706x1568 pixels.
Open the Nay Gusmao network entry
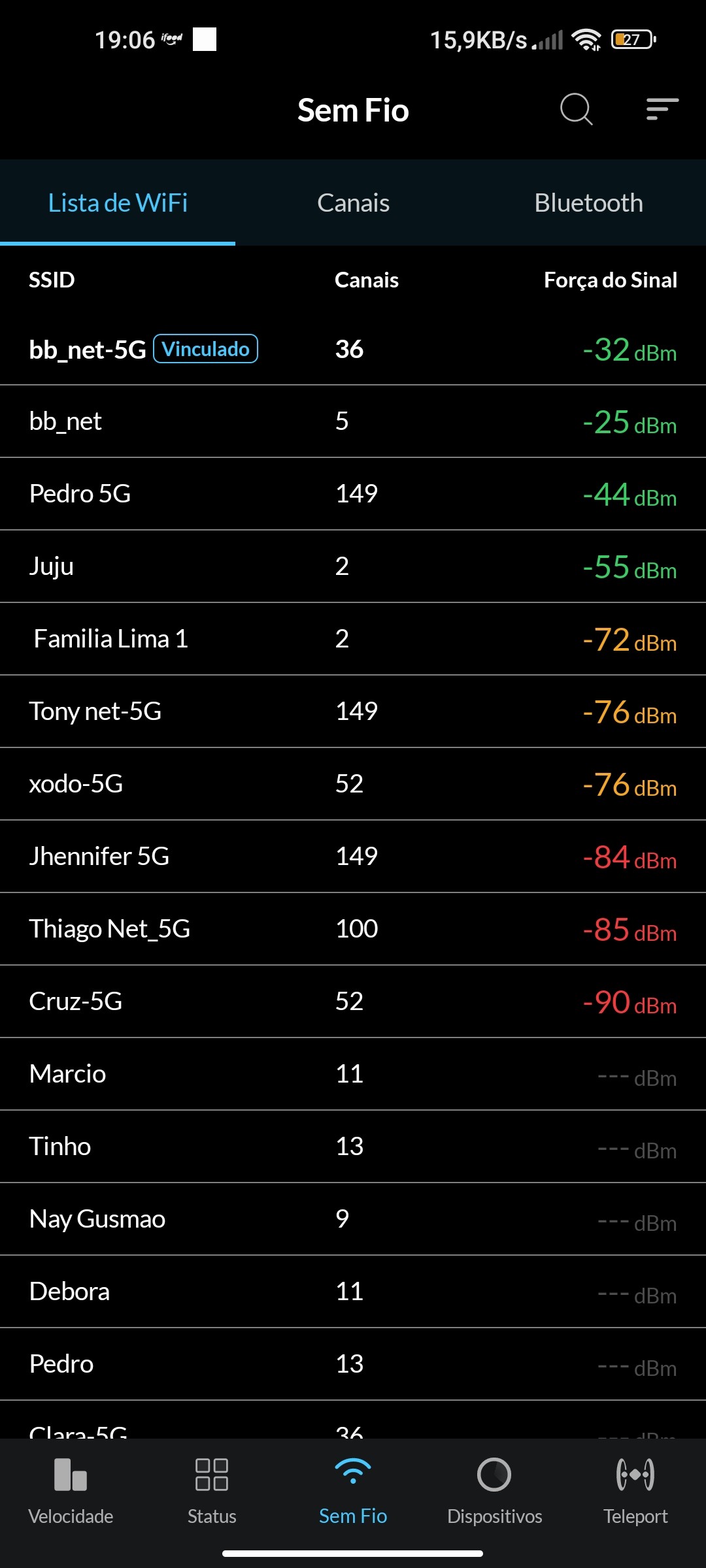pyautogui.click(x=353, y=1219)
